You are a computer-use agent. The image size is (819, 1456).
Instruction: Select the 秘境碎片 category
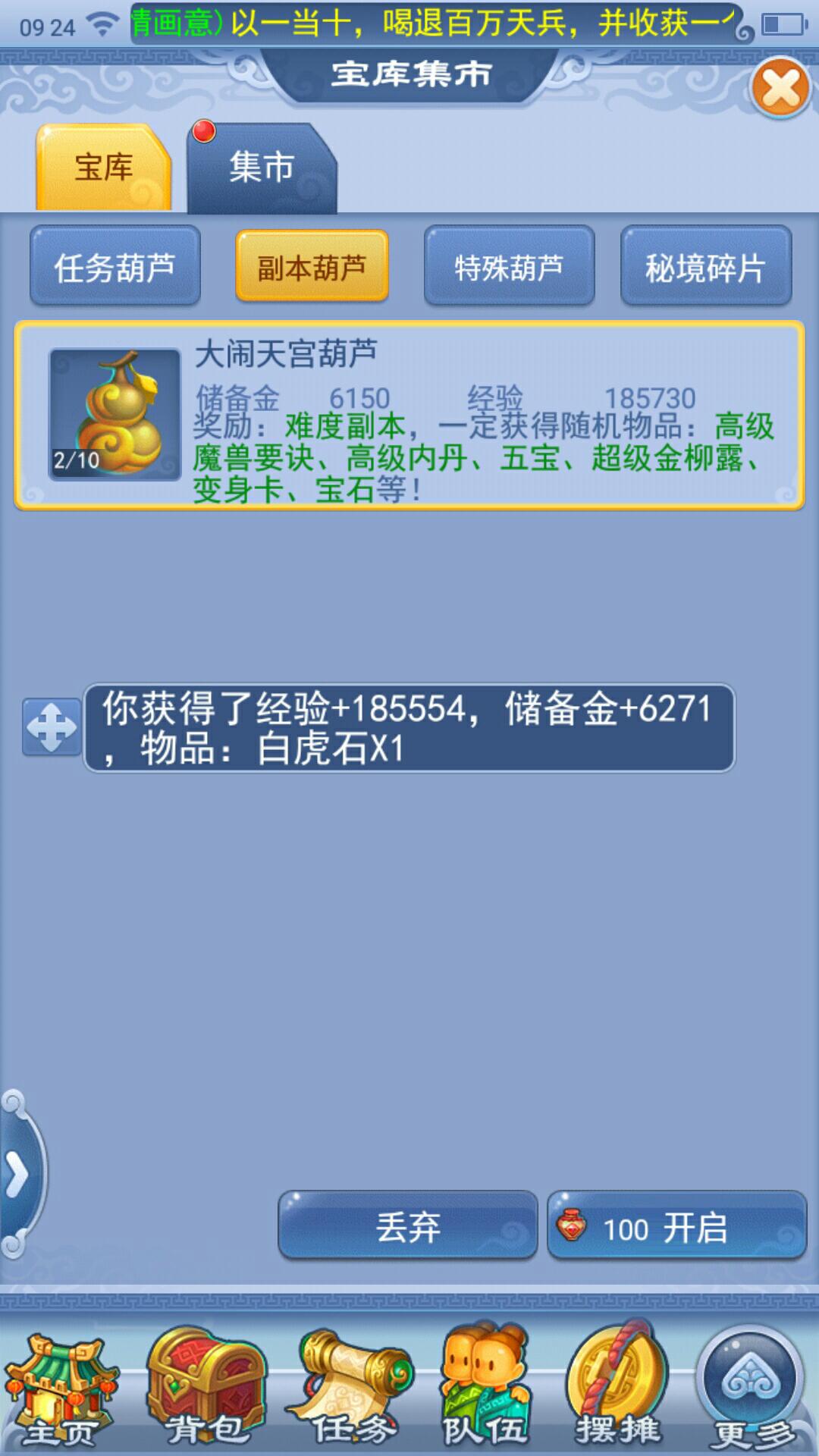[705, 267]
